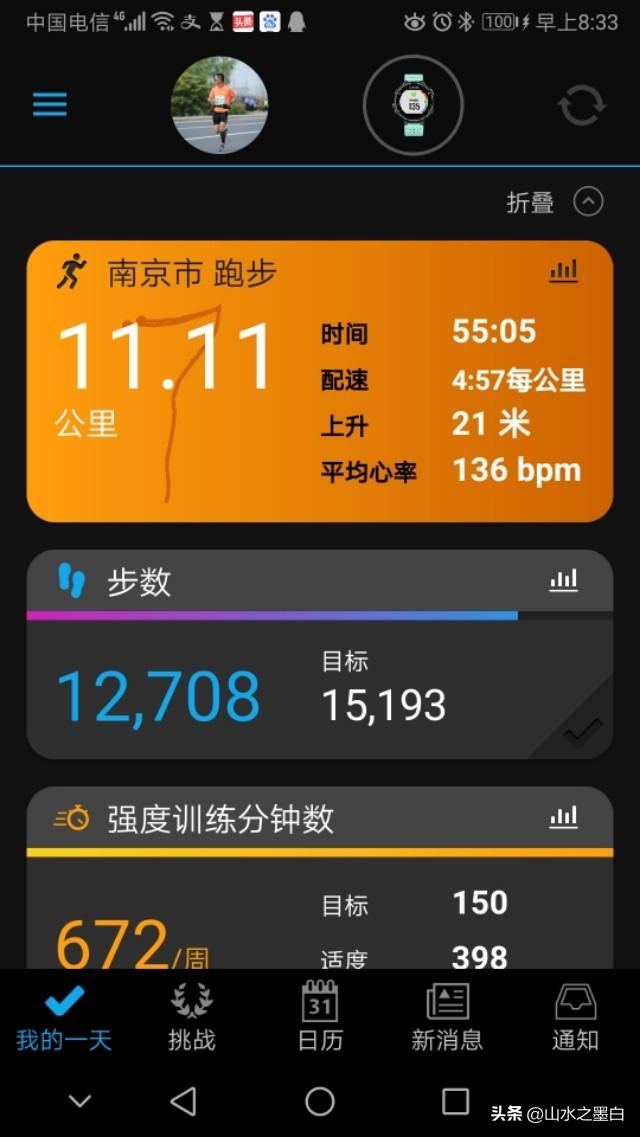
Task: Switch to the 挑战 tab
Action: click(192, 1017)
